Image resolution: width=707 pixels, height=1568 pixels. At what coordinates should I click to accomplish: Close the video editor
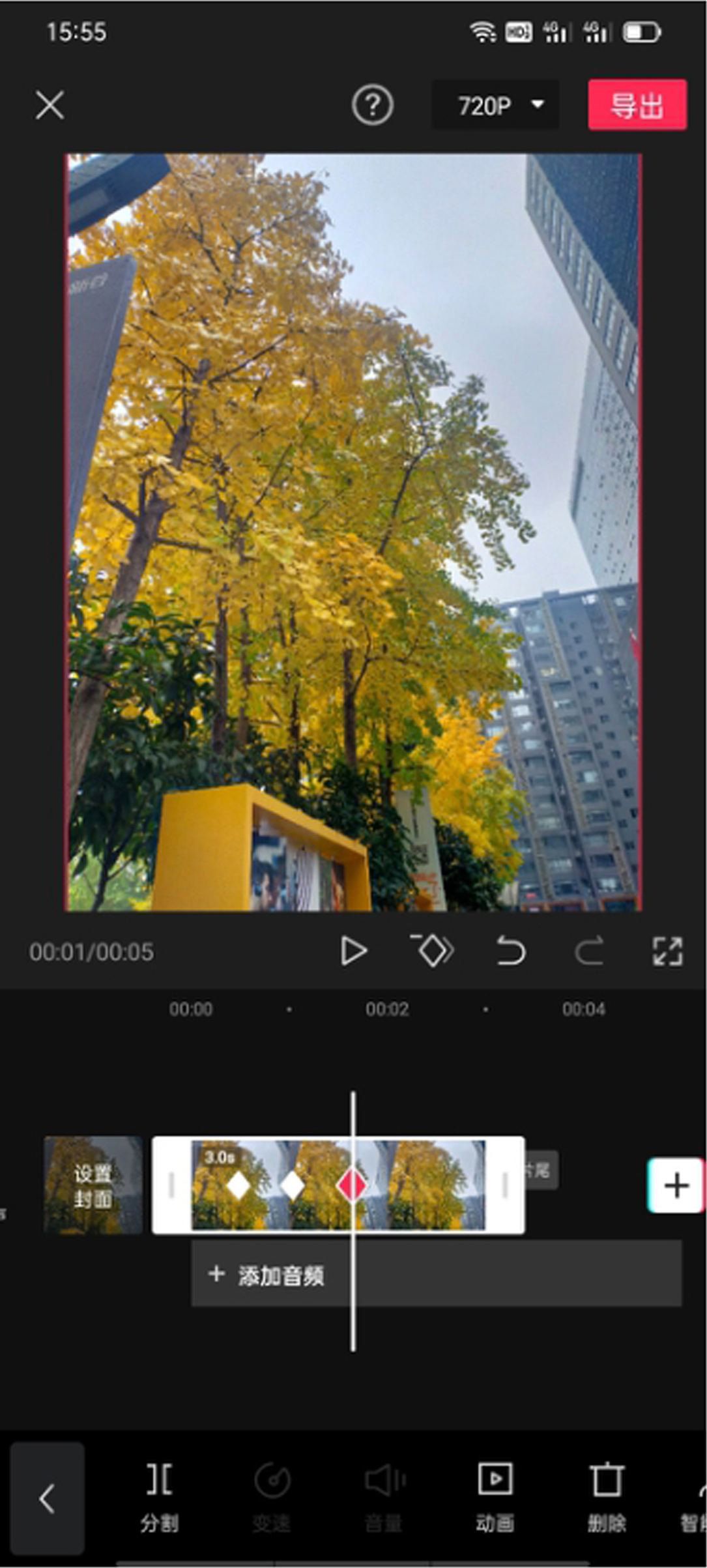click(x=50, y=105)
